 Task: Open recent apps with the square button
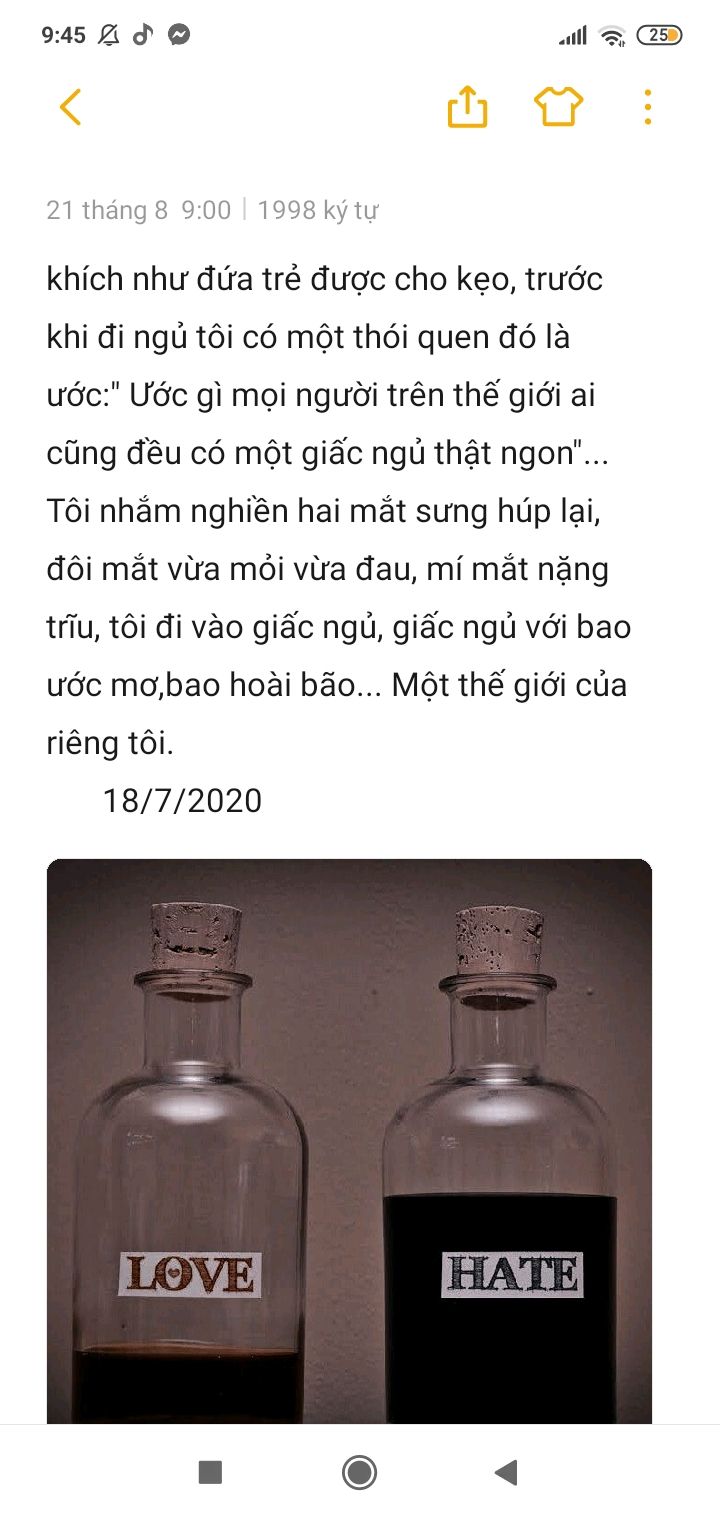[210, 1472]
